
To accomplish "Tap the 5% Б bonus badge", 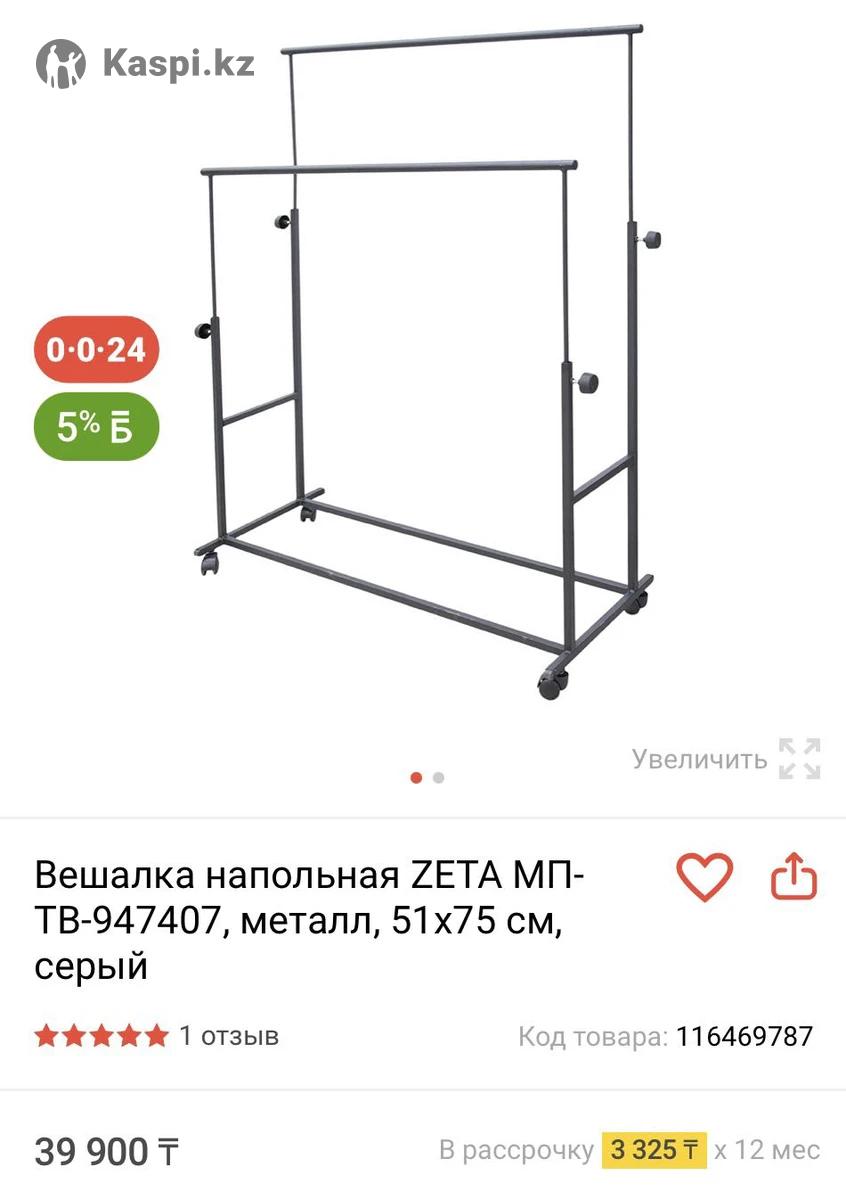I will [96, 427].
